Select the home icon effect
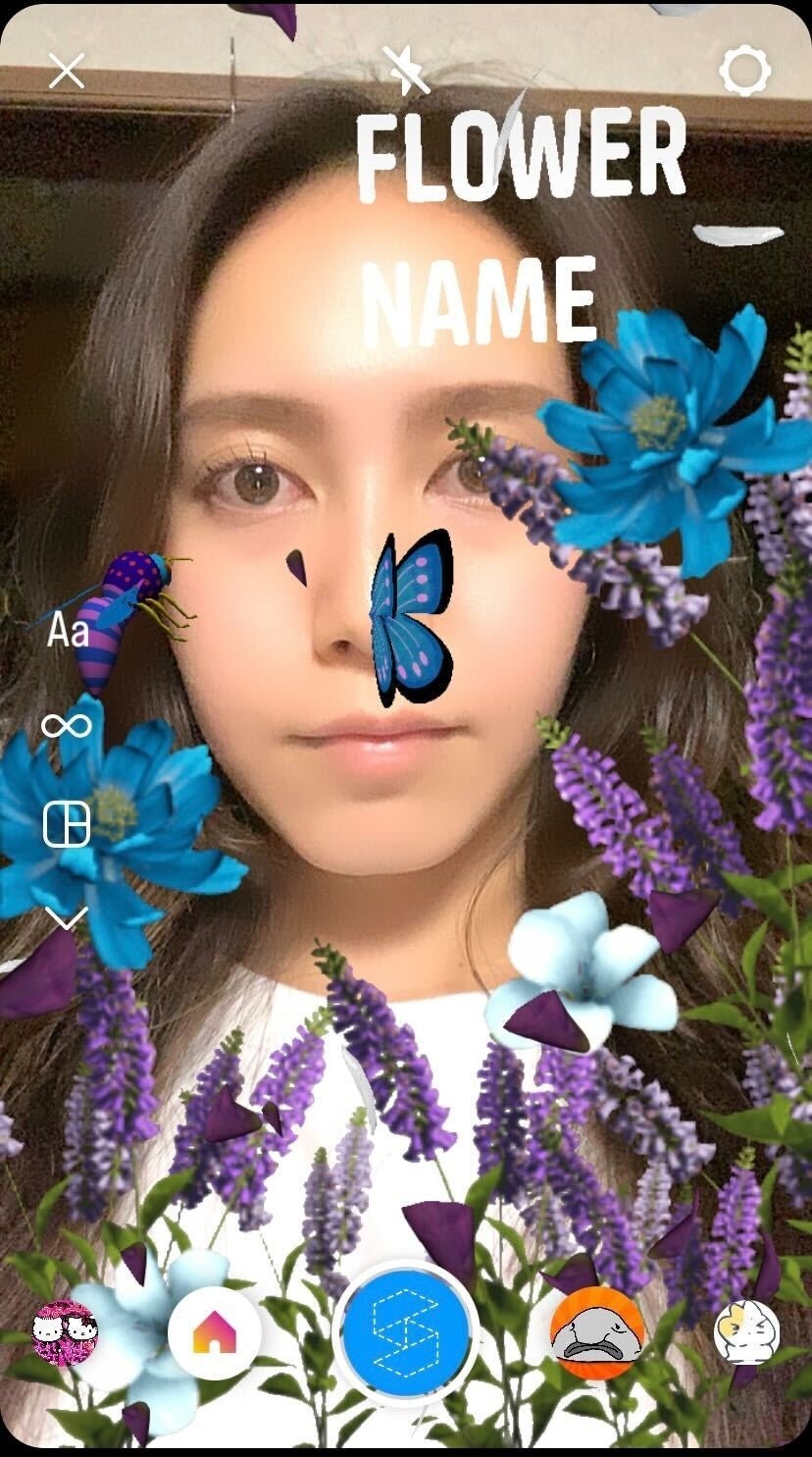 pyautogui.click(x=214, y=1333)
